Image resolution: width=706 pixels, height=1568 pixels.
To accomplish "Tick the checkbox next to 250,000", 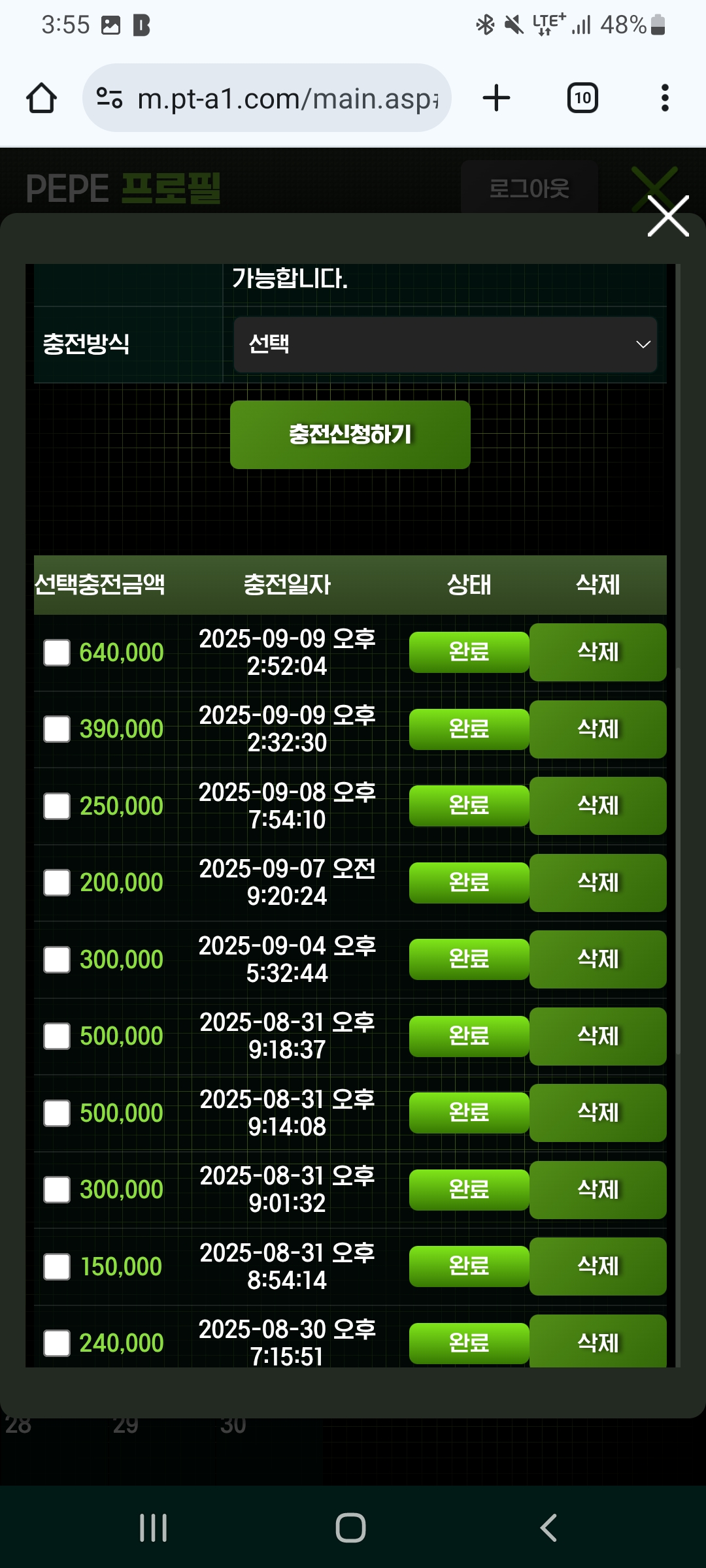I will click(x=57, y=806).
